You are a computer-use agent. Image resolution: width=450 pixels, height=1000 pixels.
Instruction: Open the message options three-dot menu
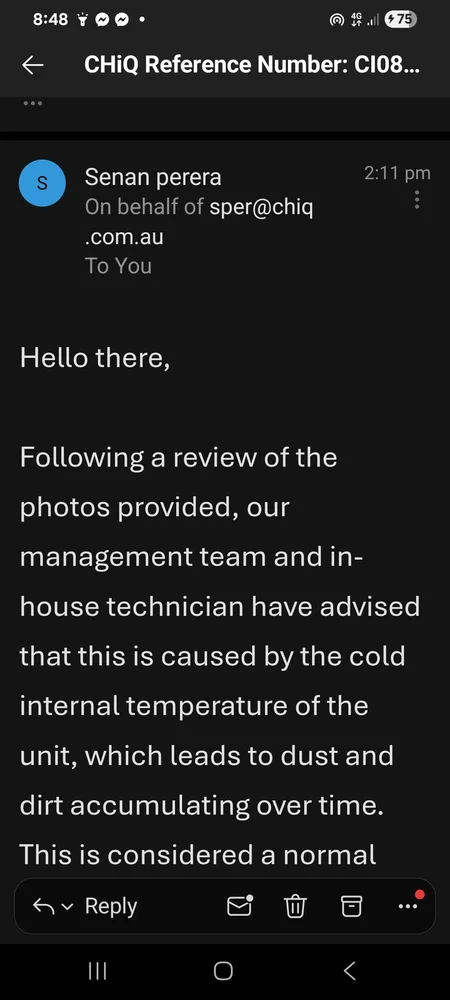pyautogui.click(x=417, y=200)
